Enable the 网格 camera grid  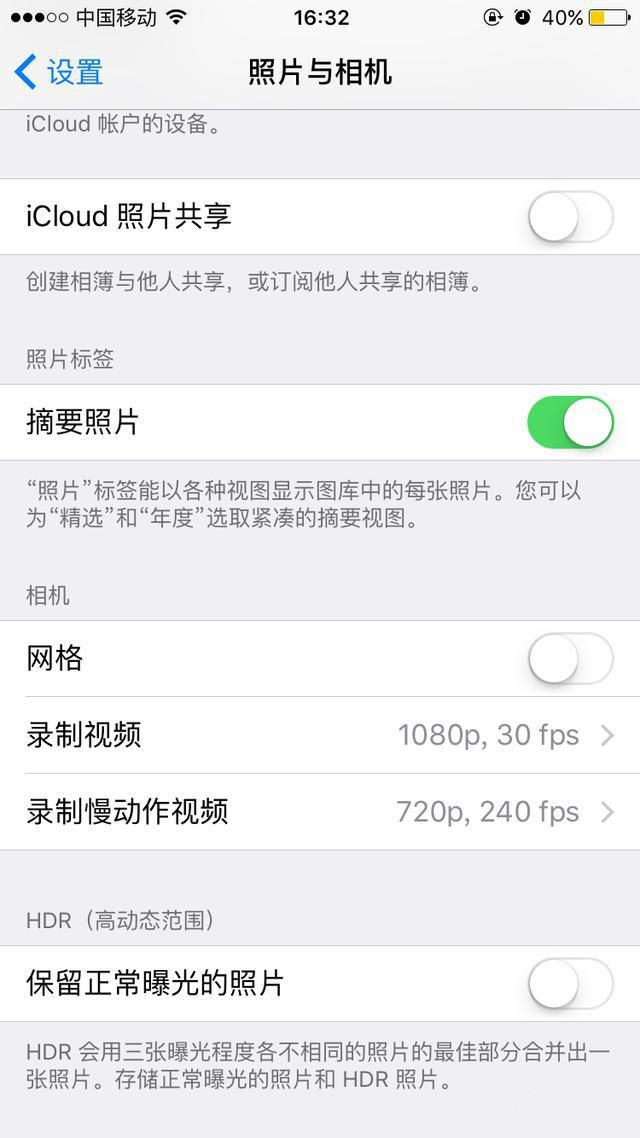coord(570,658)
